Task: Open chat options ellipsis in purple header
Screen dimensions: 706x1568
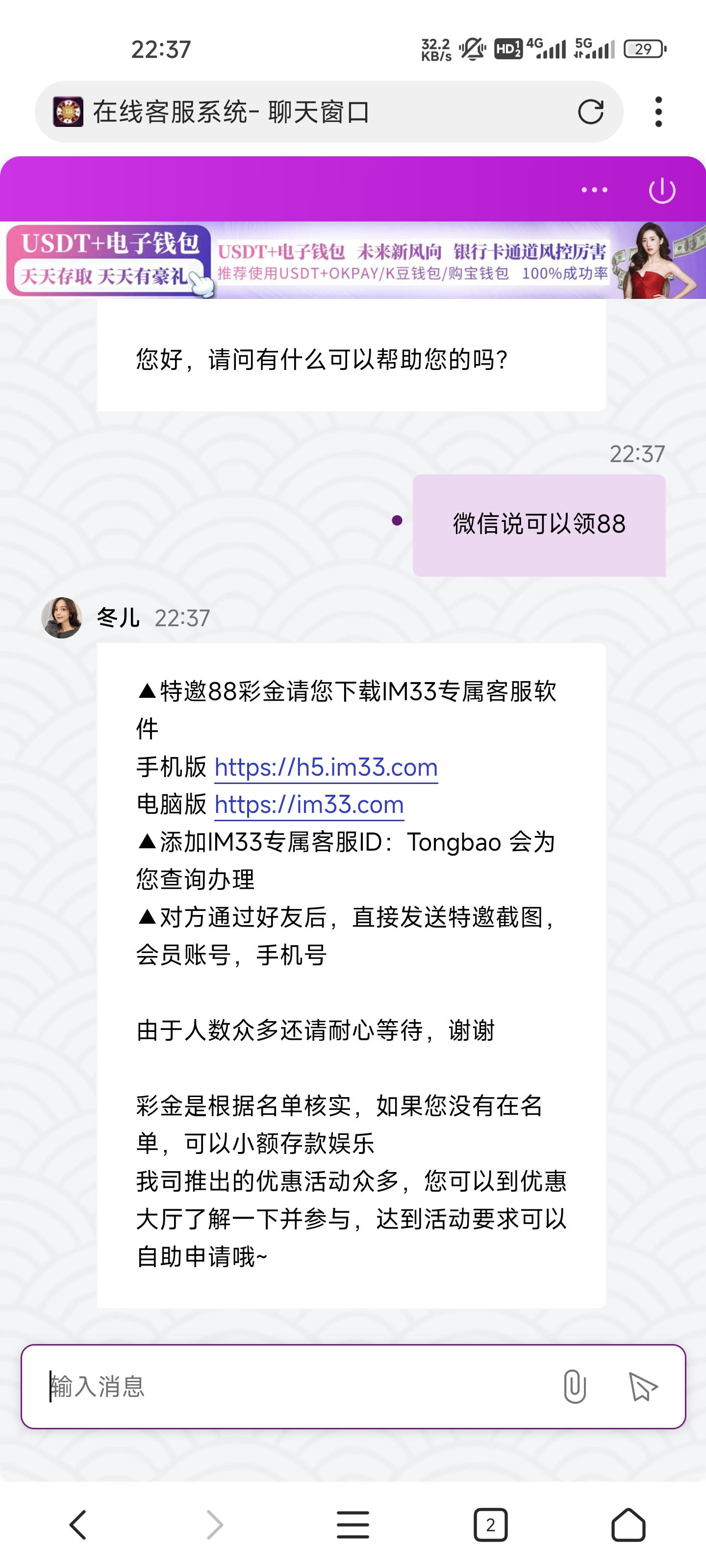Action: 594,190
